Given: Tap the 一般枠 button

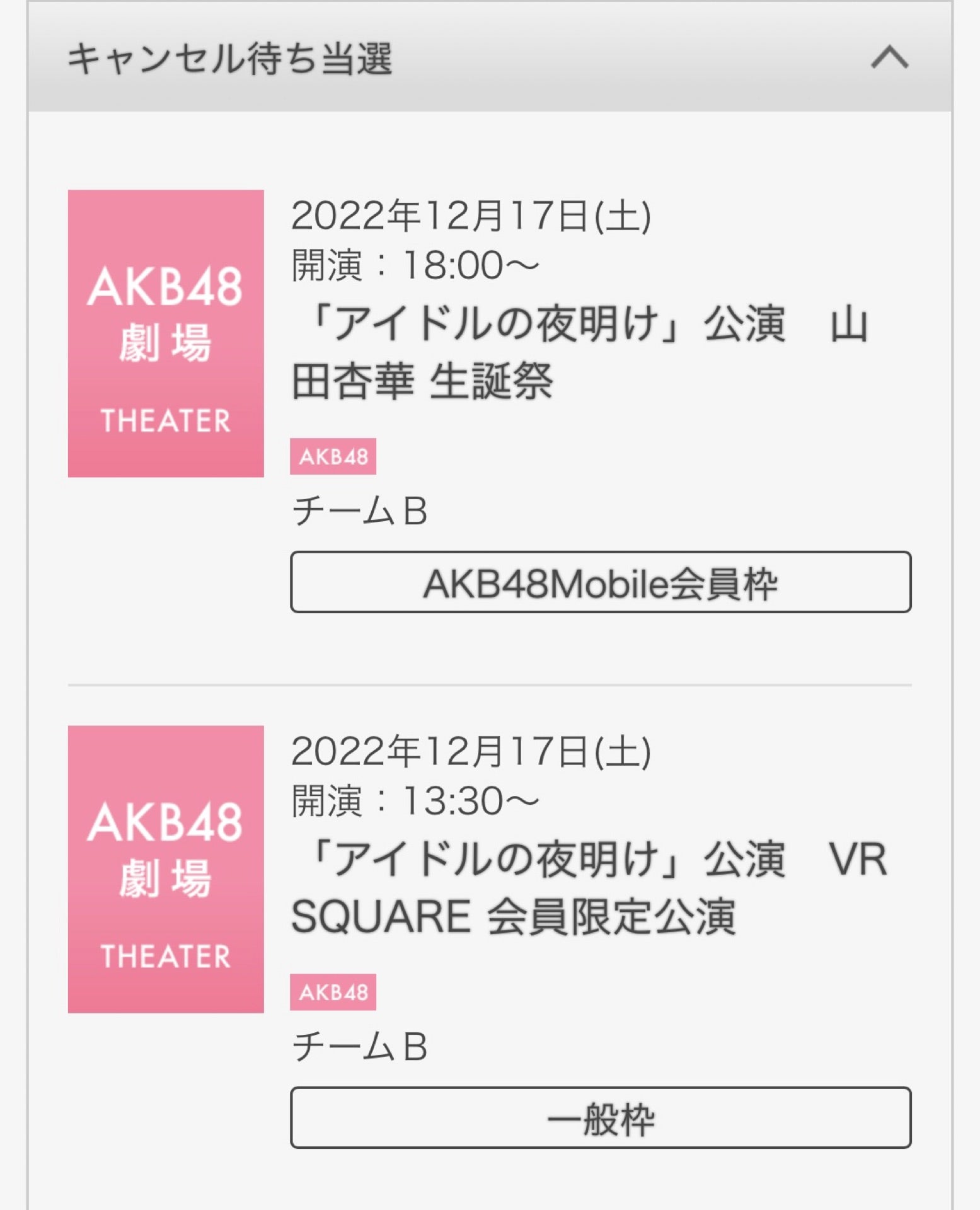Looking at the screenshot, I should coord(600,1117).
